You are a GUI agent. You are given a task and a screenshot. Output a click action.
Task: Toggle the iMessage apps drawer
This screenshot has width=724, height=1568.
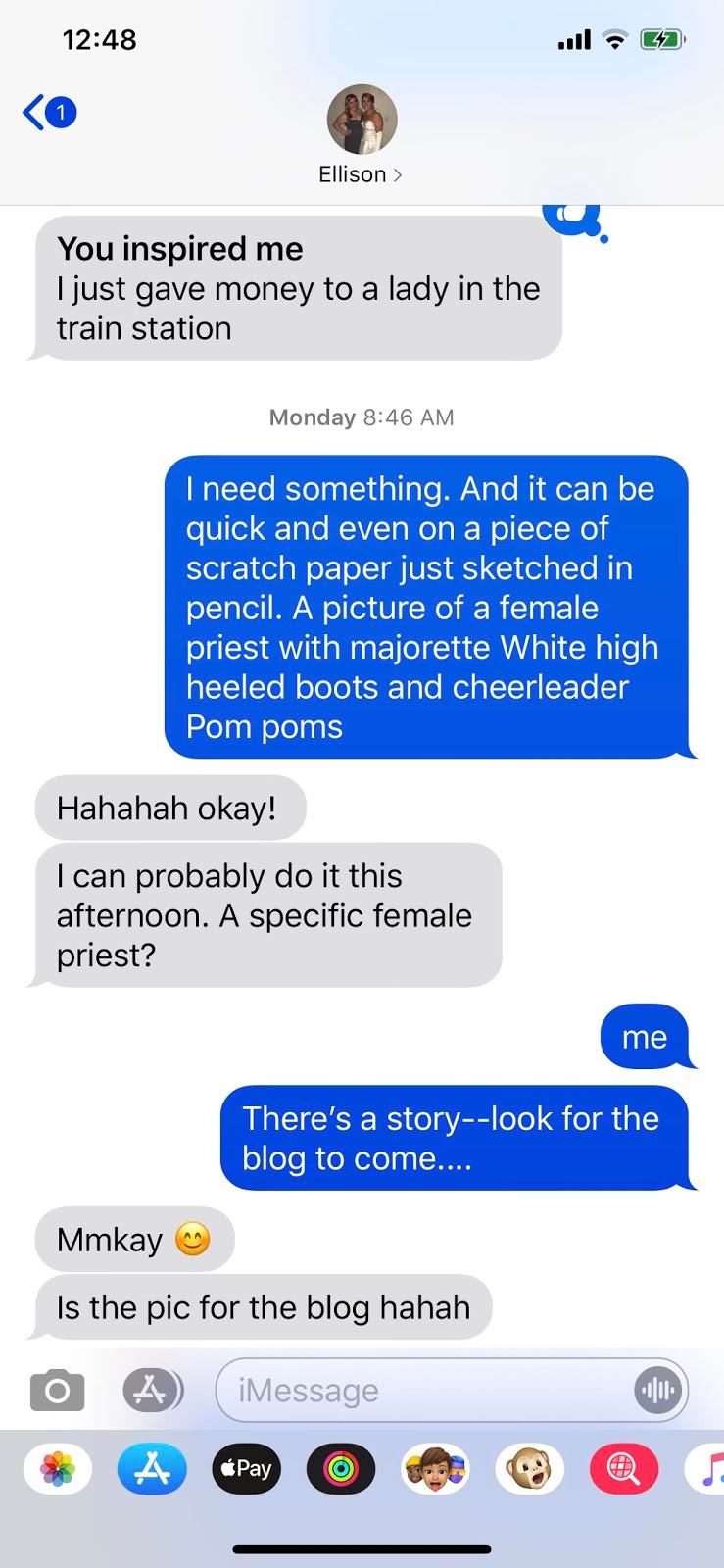point(153,1390)
